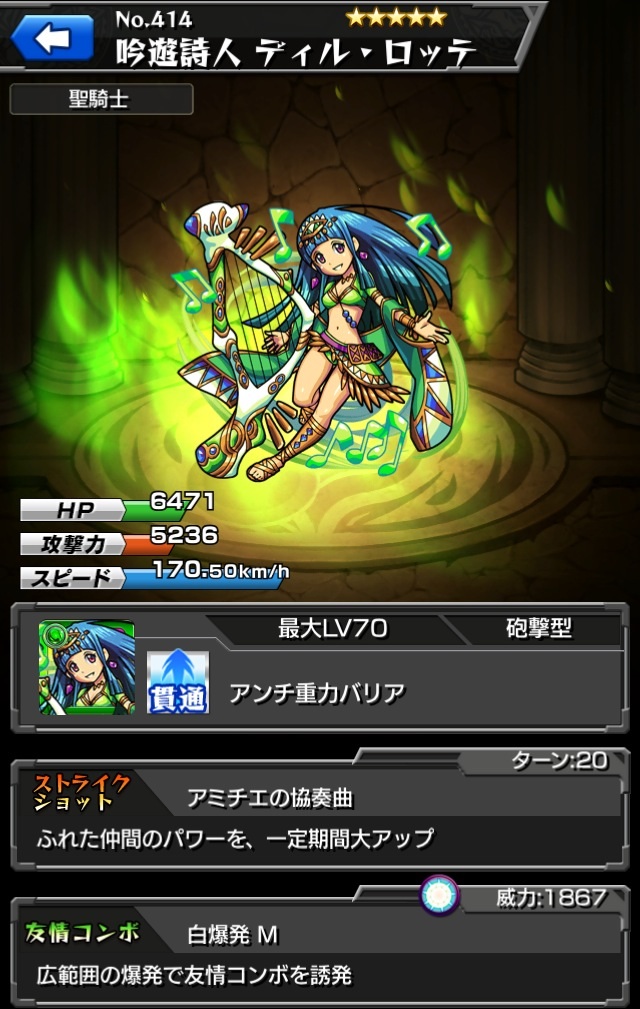Tap the blue back arrow button

(52, 39)
